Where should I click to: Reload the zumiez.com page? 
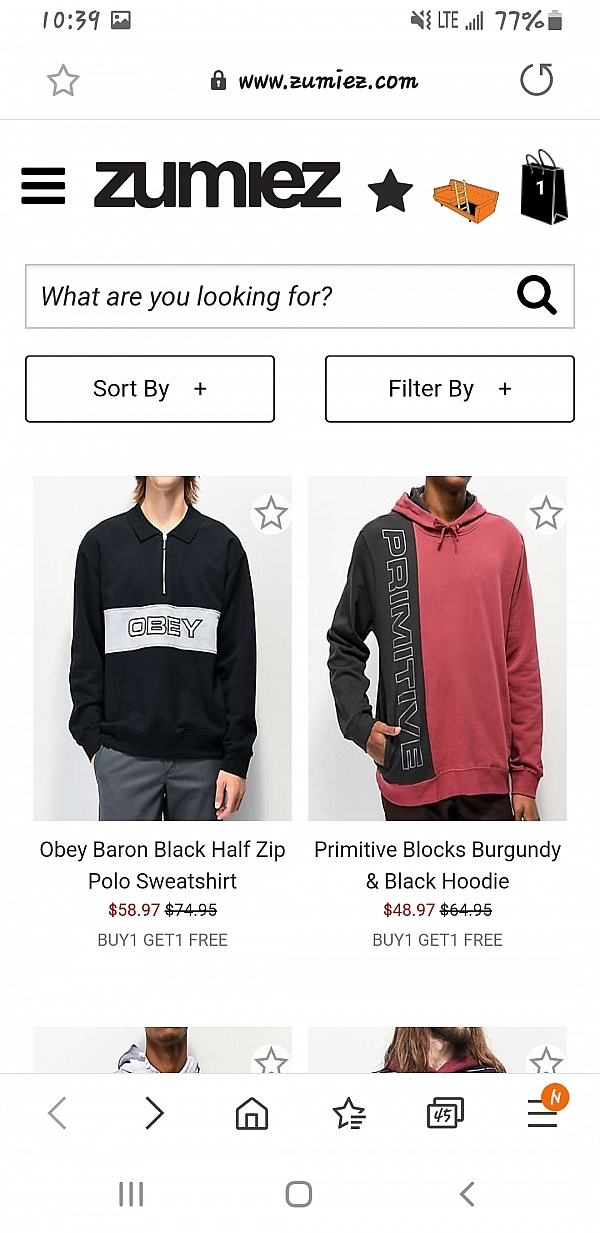[x=537, y=80]
